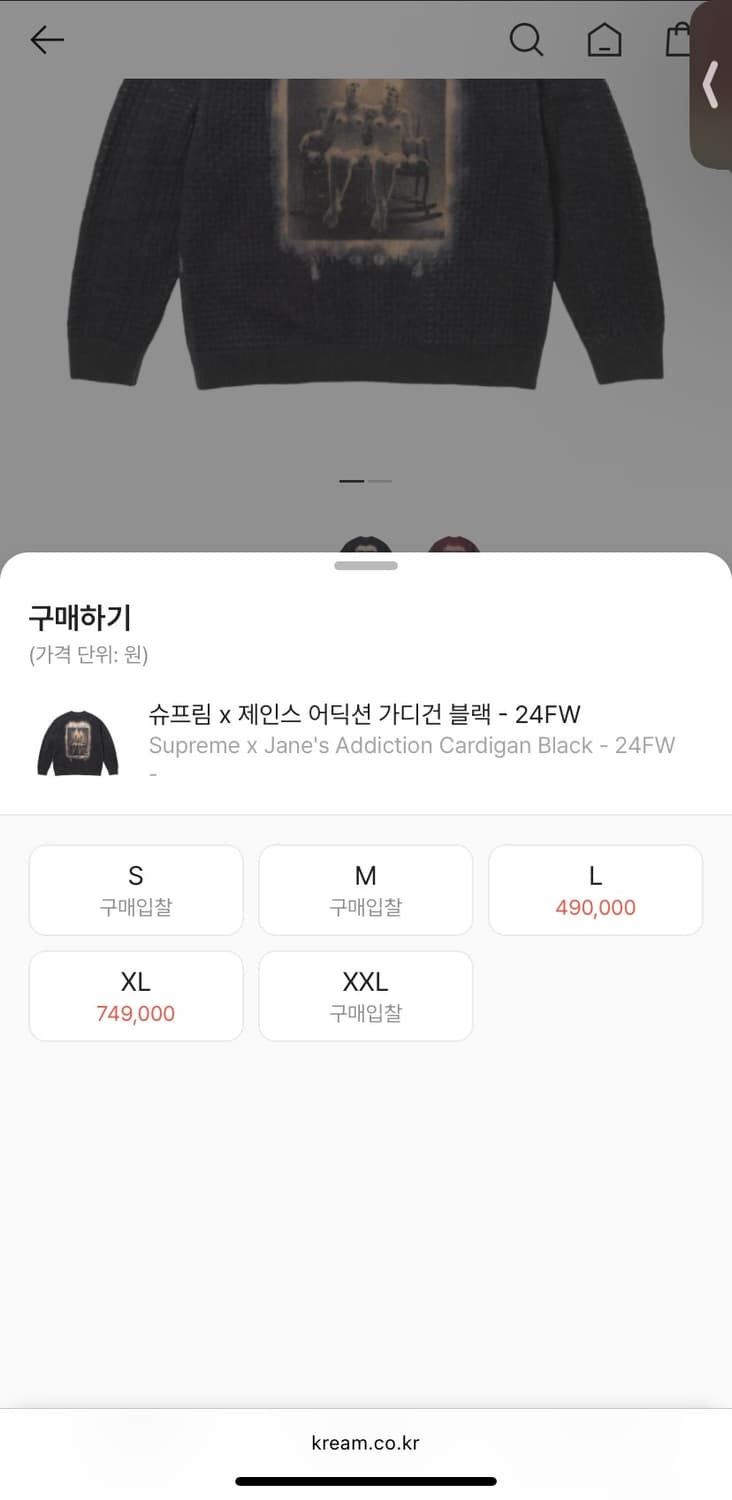Screen dimensions: 732x1500
Task: Tap the first carousel page dot
Action: (352, 481)
